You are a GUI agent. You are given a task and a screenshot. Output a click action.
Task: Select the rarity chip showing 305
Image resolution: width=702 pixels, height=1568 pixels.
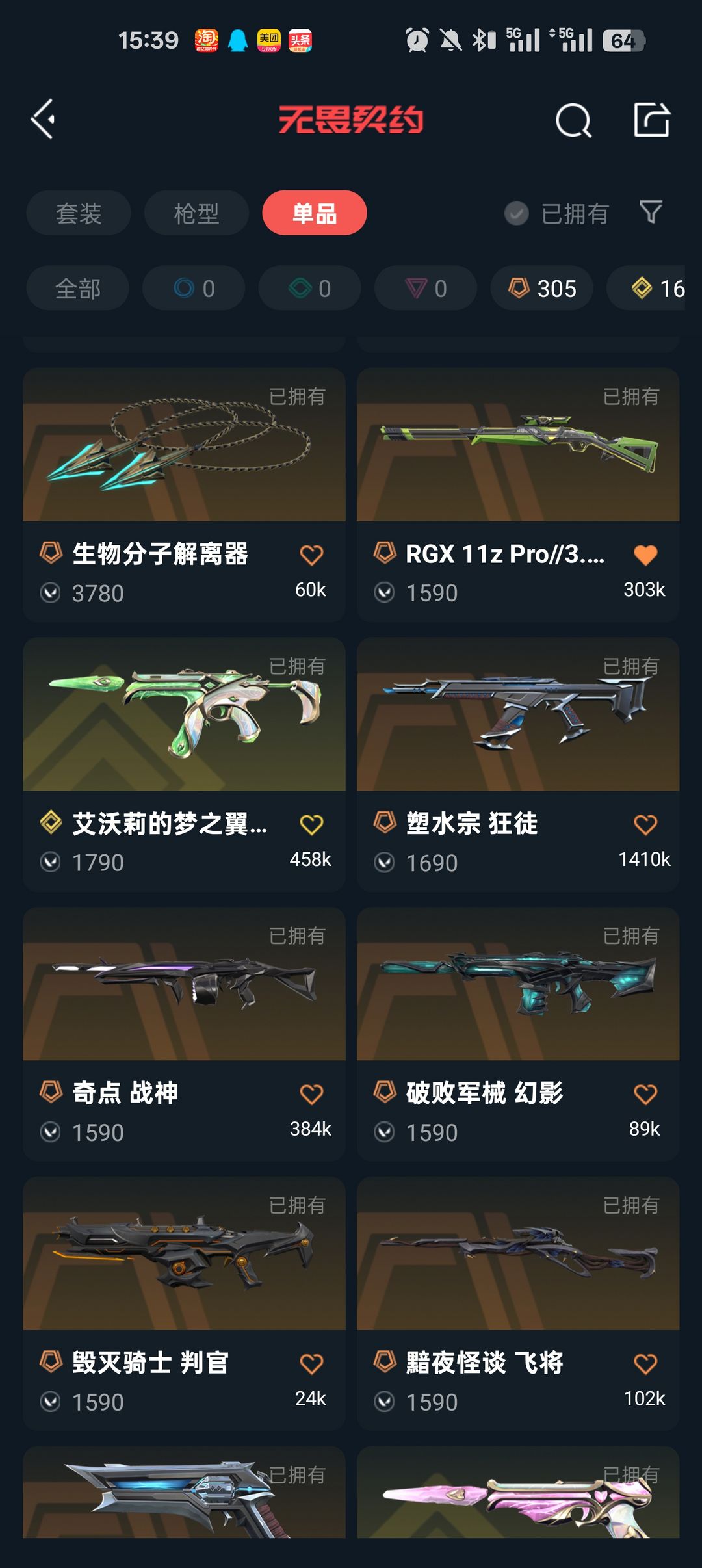point(542,288)
